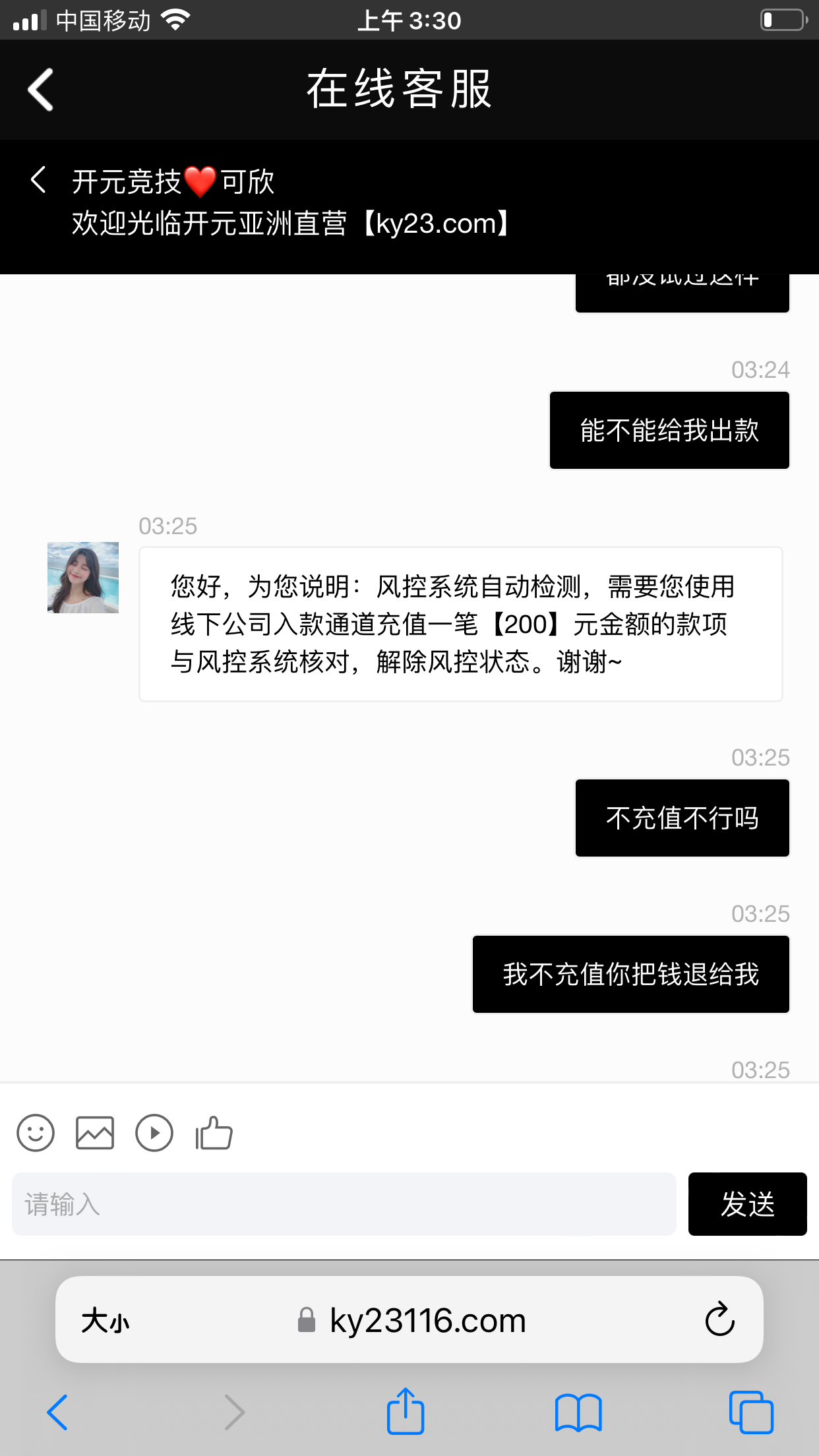Open the emoji picker
Viewport: 819px width, 1456px height.
pyautogui.click(x=36, y=1133)
